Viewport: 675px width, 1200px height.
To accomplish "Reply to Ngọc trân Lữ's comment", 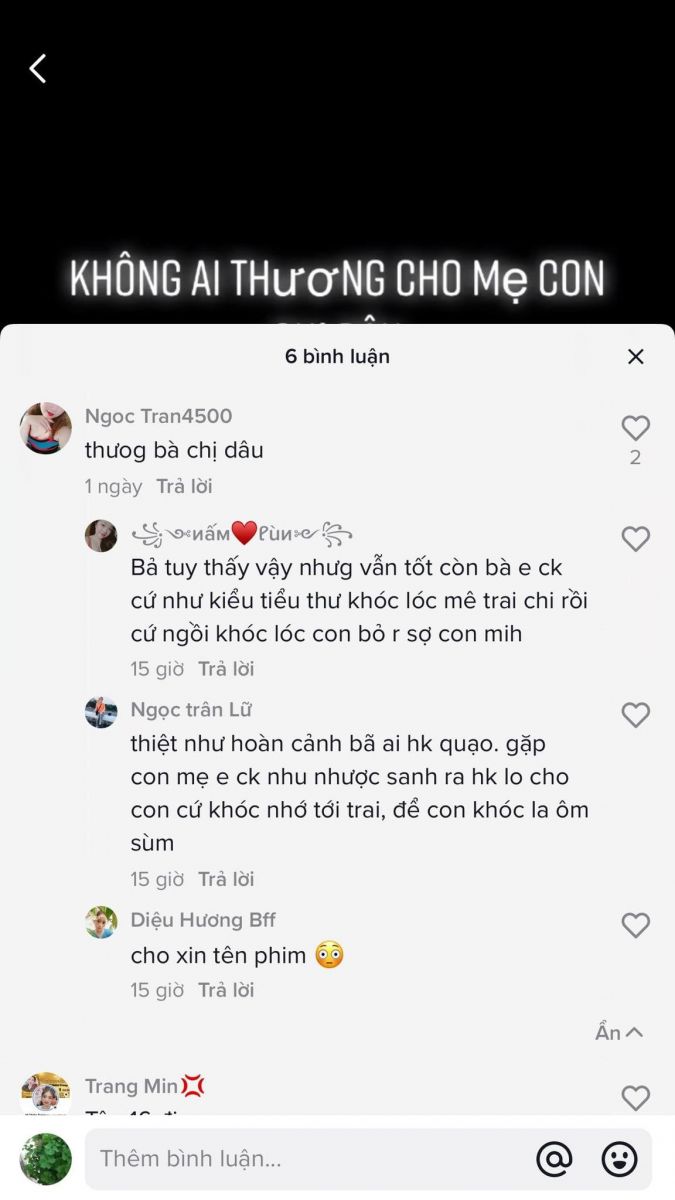I will [226, 879].
